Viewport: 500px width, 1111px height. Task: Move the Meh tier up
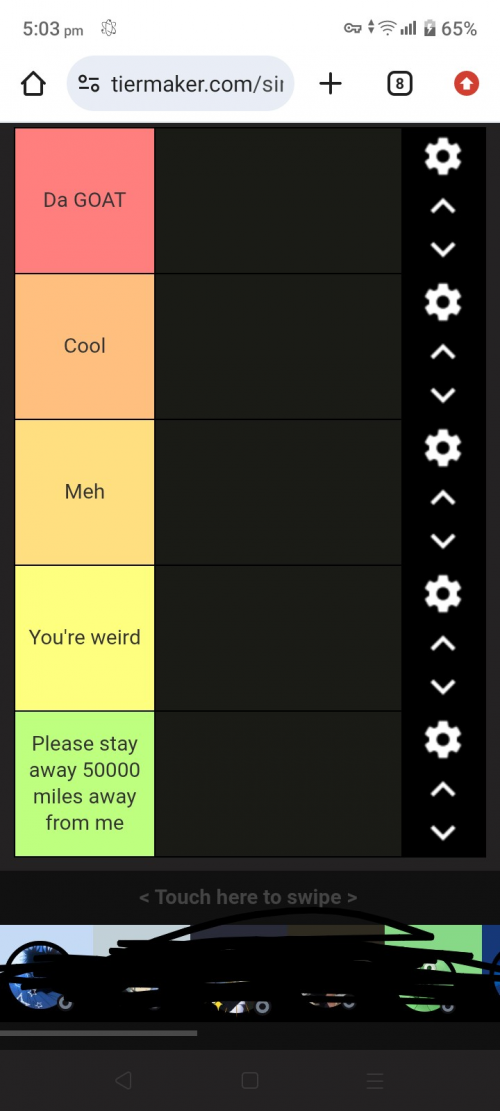[443, 498]
